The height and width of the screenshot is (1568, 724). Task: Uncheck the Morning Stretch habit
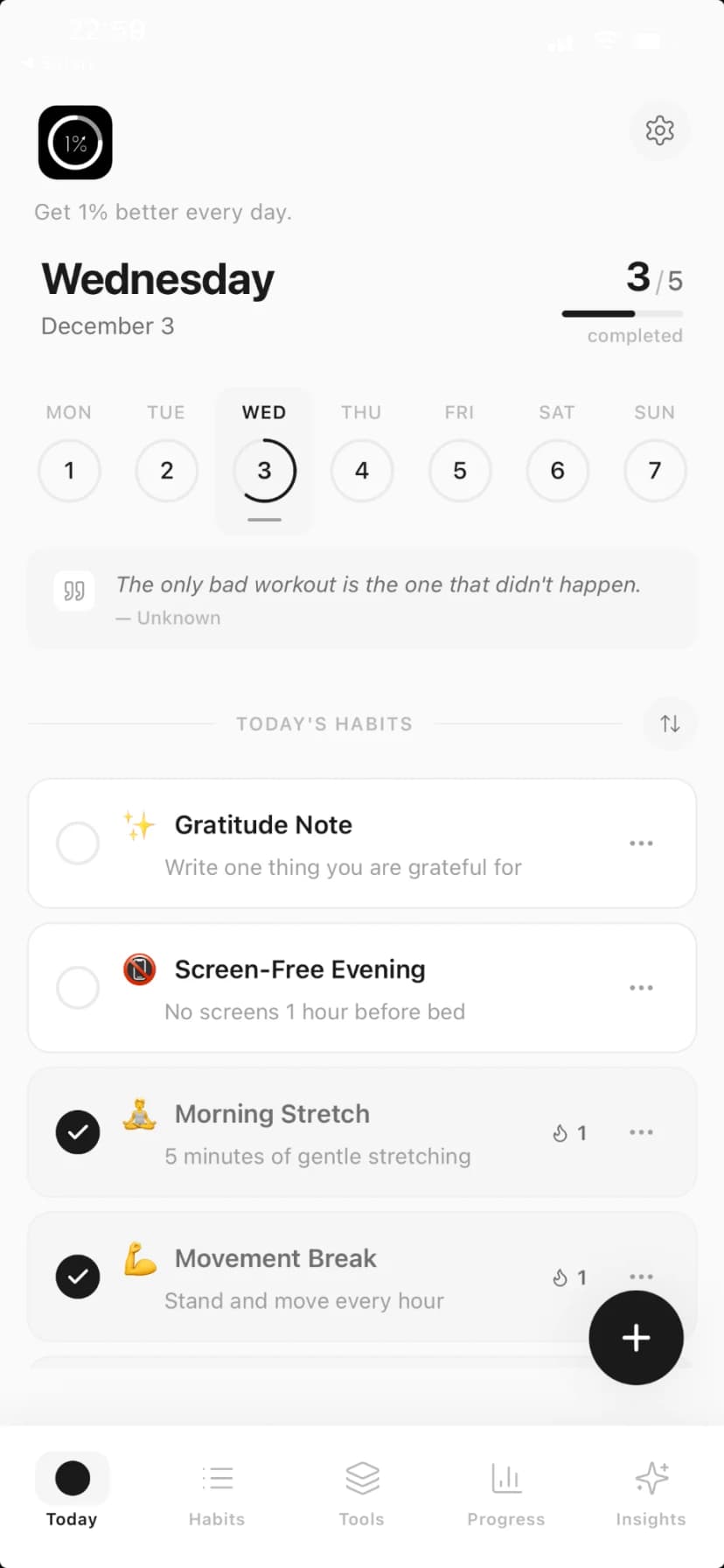coord(78,1132)
